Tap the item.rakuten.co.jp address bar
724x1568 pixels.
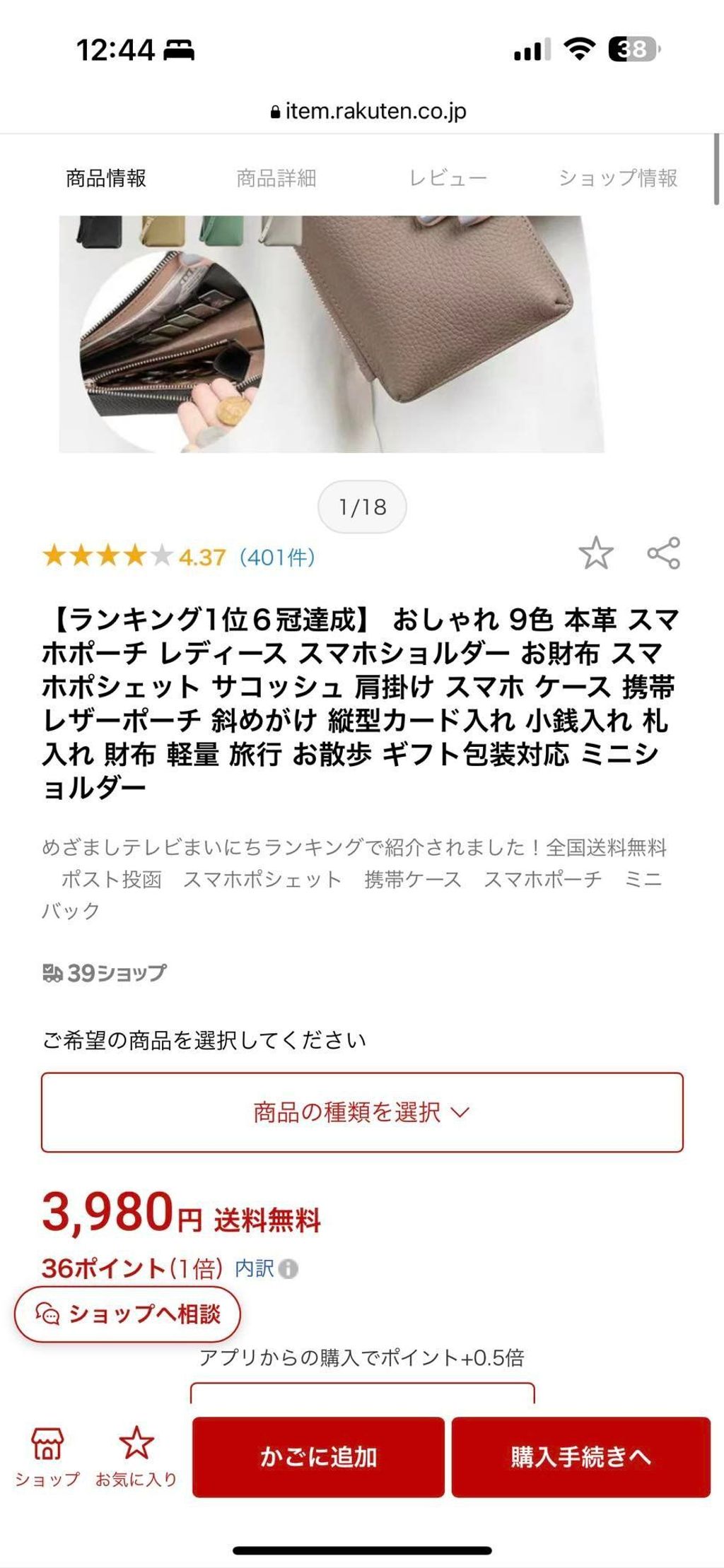point(368,111)
